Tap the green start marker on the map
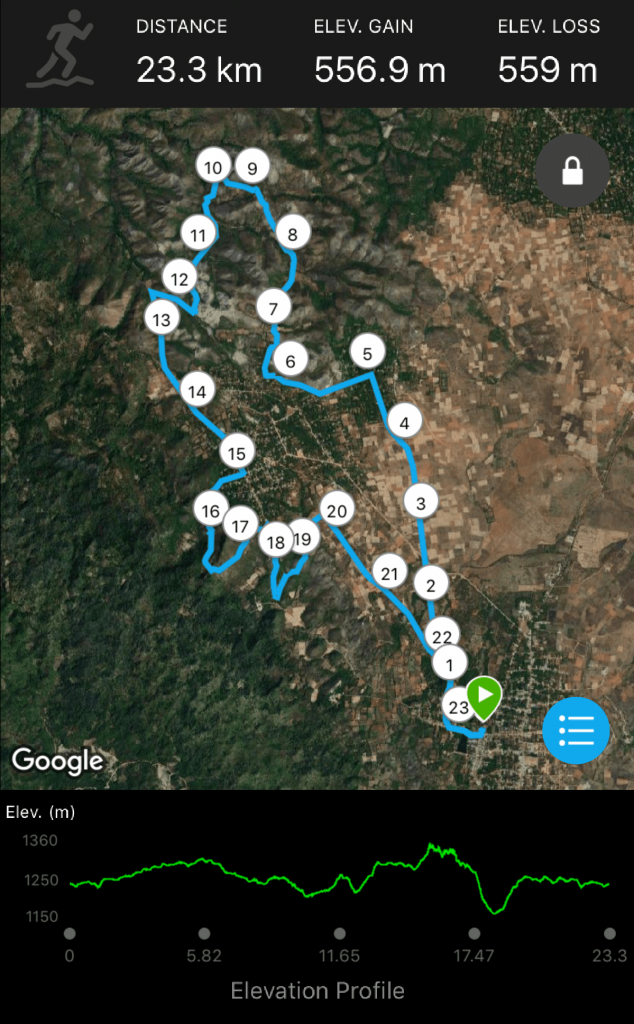The width and height of the screenshot is (634, 1024). (484, 698)
